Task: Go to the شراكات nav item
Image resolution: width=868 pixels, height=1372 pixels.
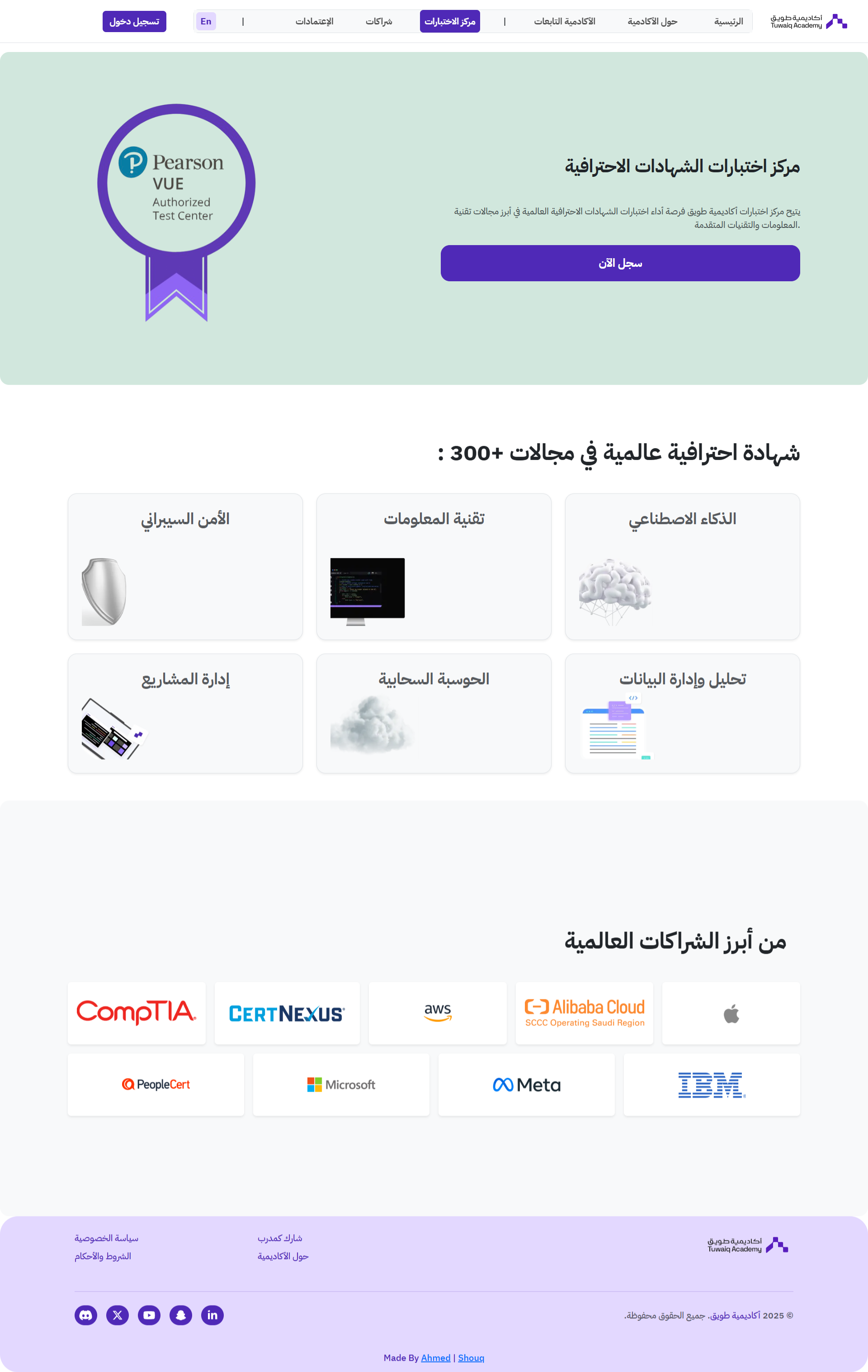Action: (379, 22)
